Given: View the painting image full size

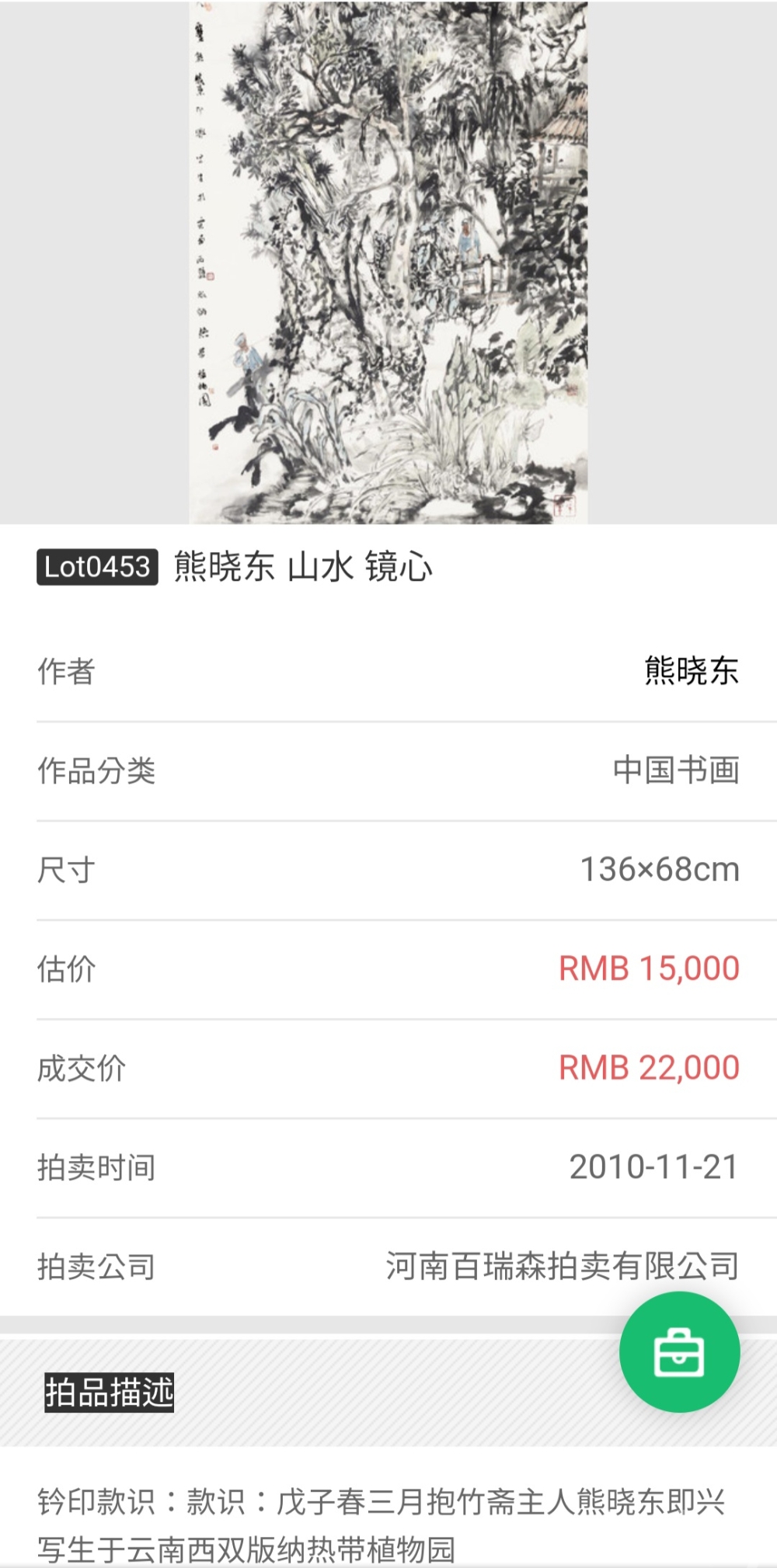Looking at the screenshot, I should [388, 262].
